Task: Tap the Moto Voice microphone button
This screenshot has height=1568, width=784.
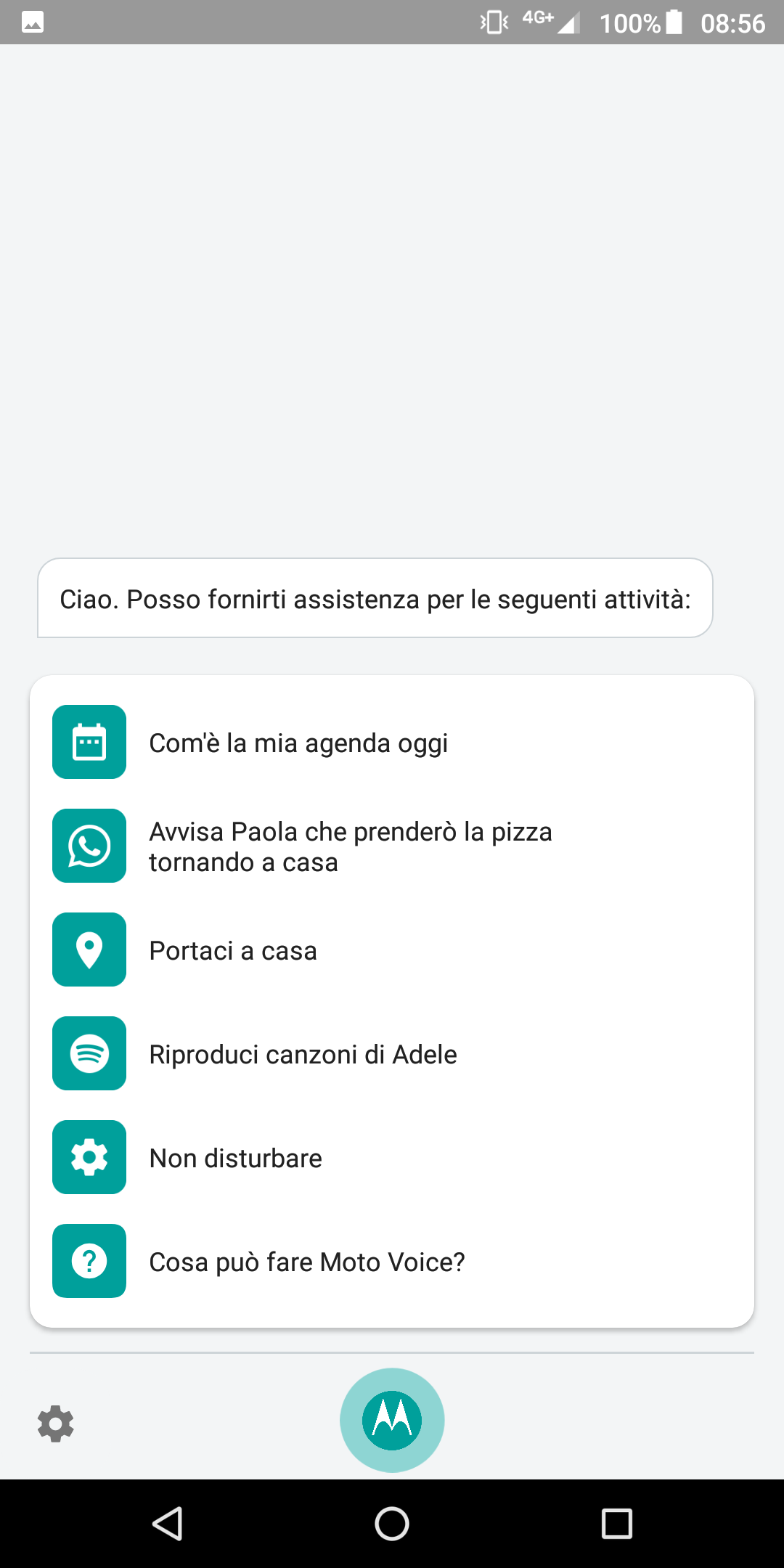Action: (x=392, y=1421)
